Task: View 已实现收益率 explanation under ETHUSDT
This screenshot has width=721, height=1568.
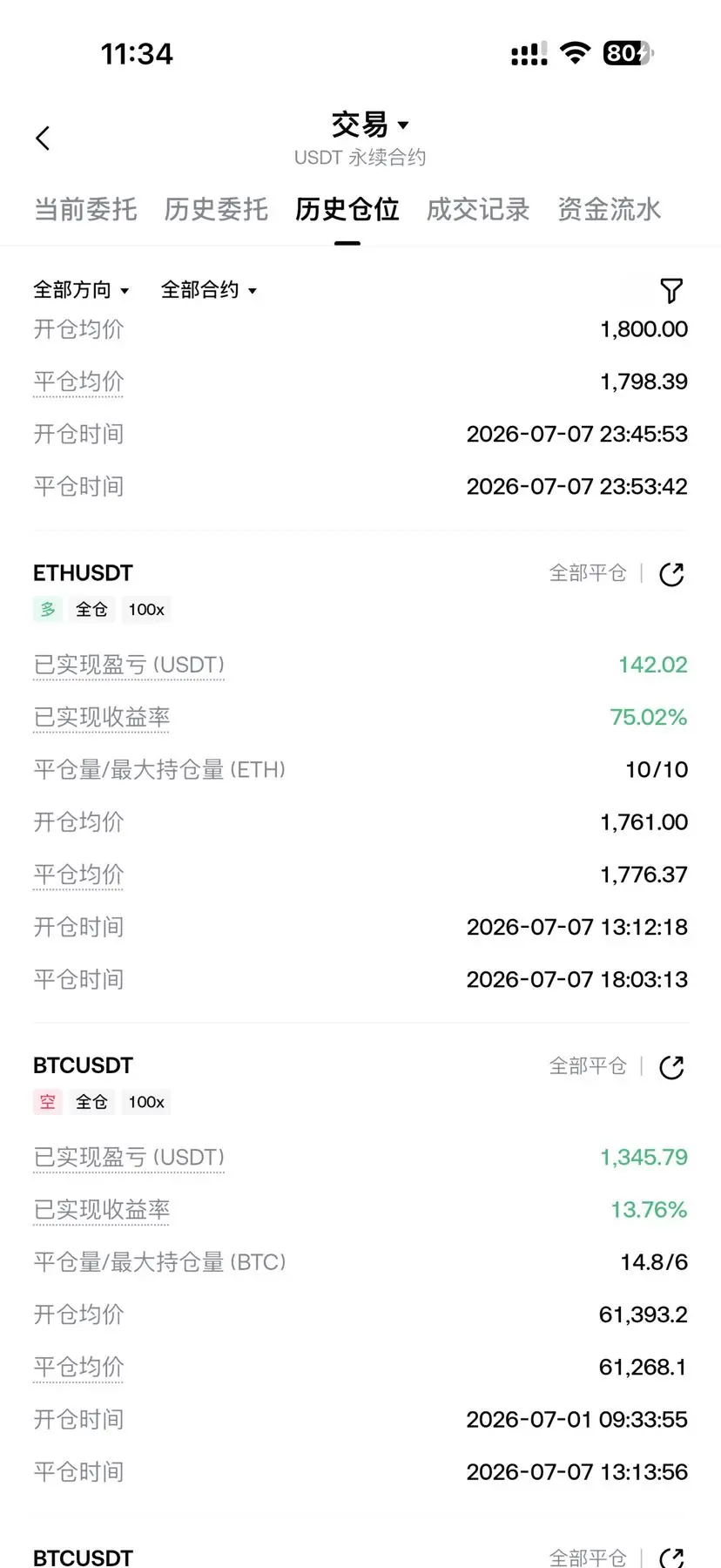Action: pos(102,718)
